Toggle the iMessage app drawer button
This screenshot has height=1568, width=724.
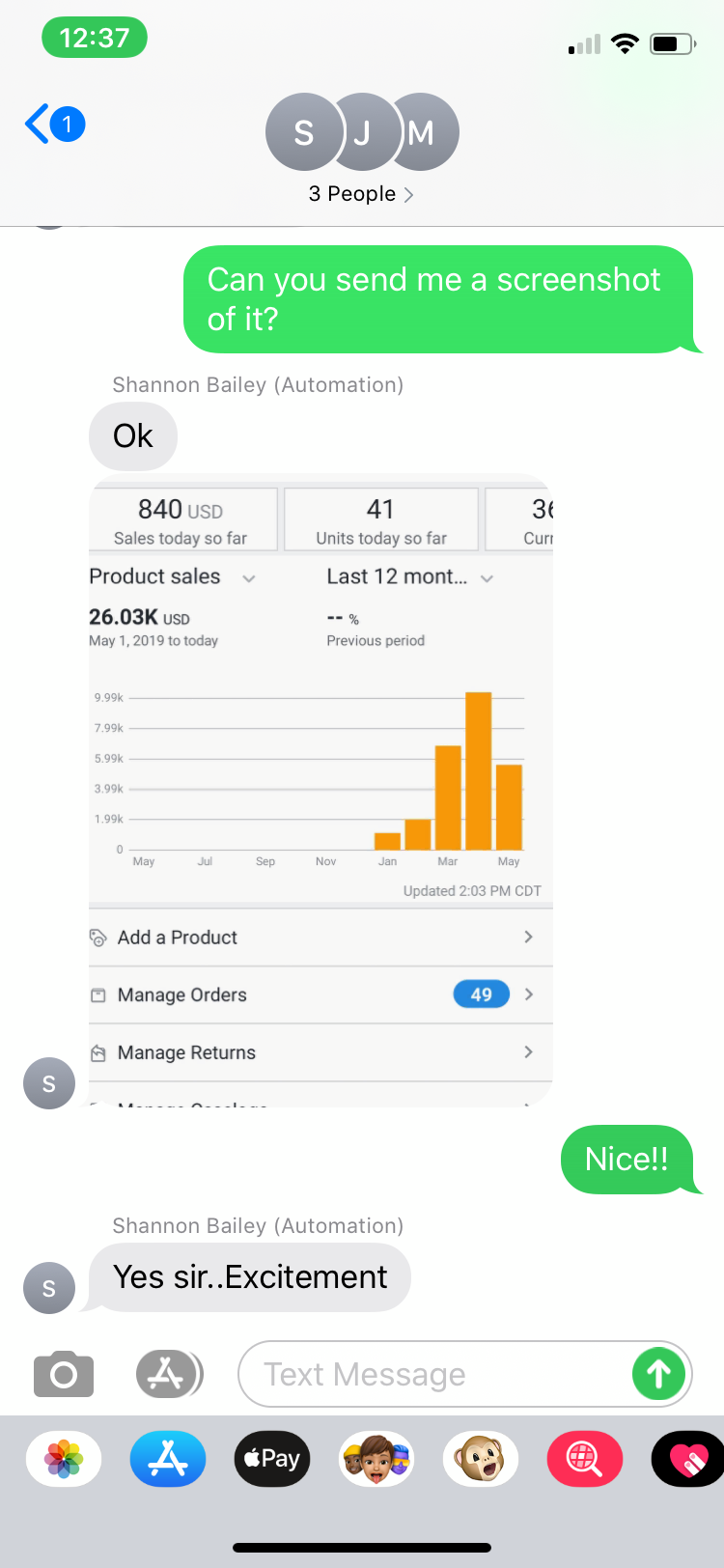168,1374
